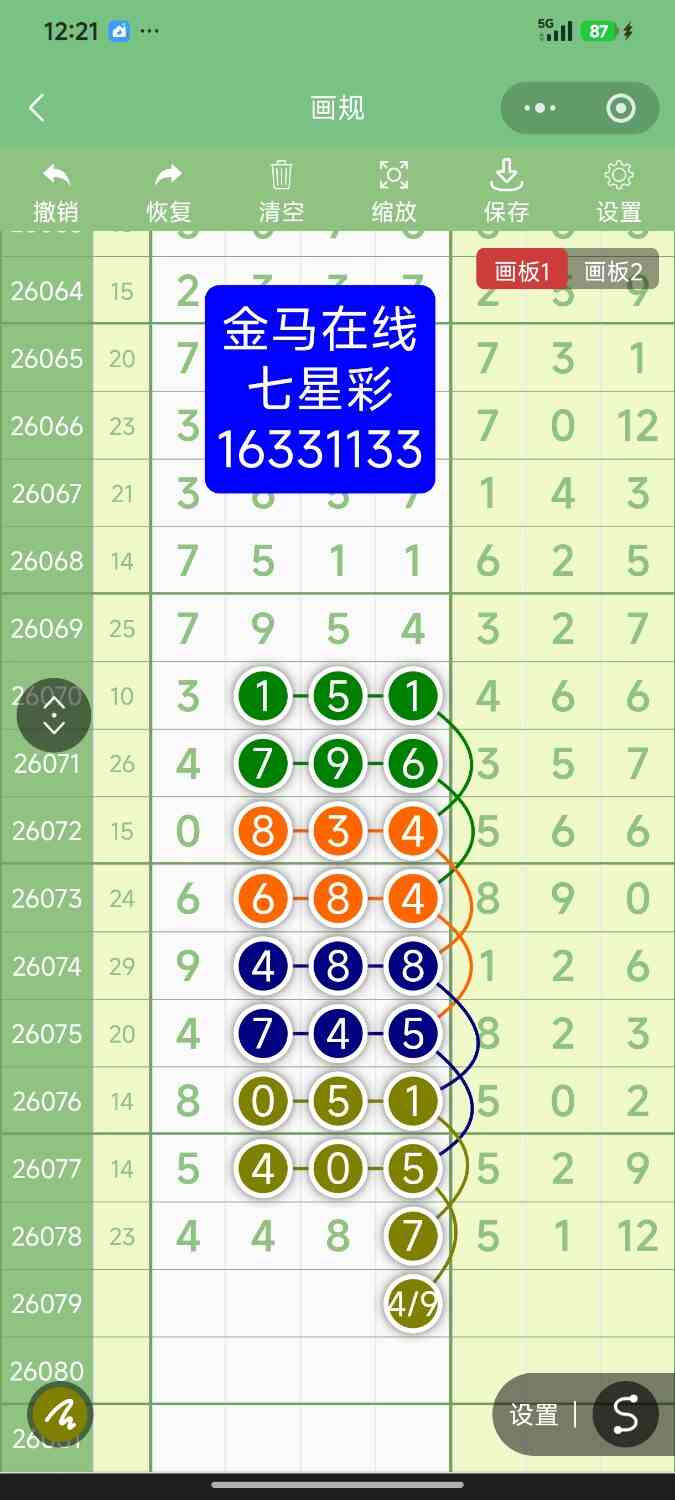Tap 缩放 to zoom the chart
Image resolution: width=675 pixels, height=1500 pixels.
[394, 193]
